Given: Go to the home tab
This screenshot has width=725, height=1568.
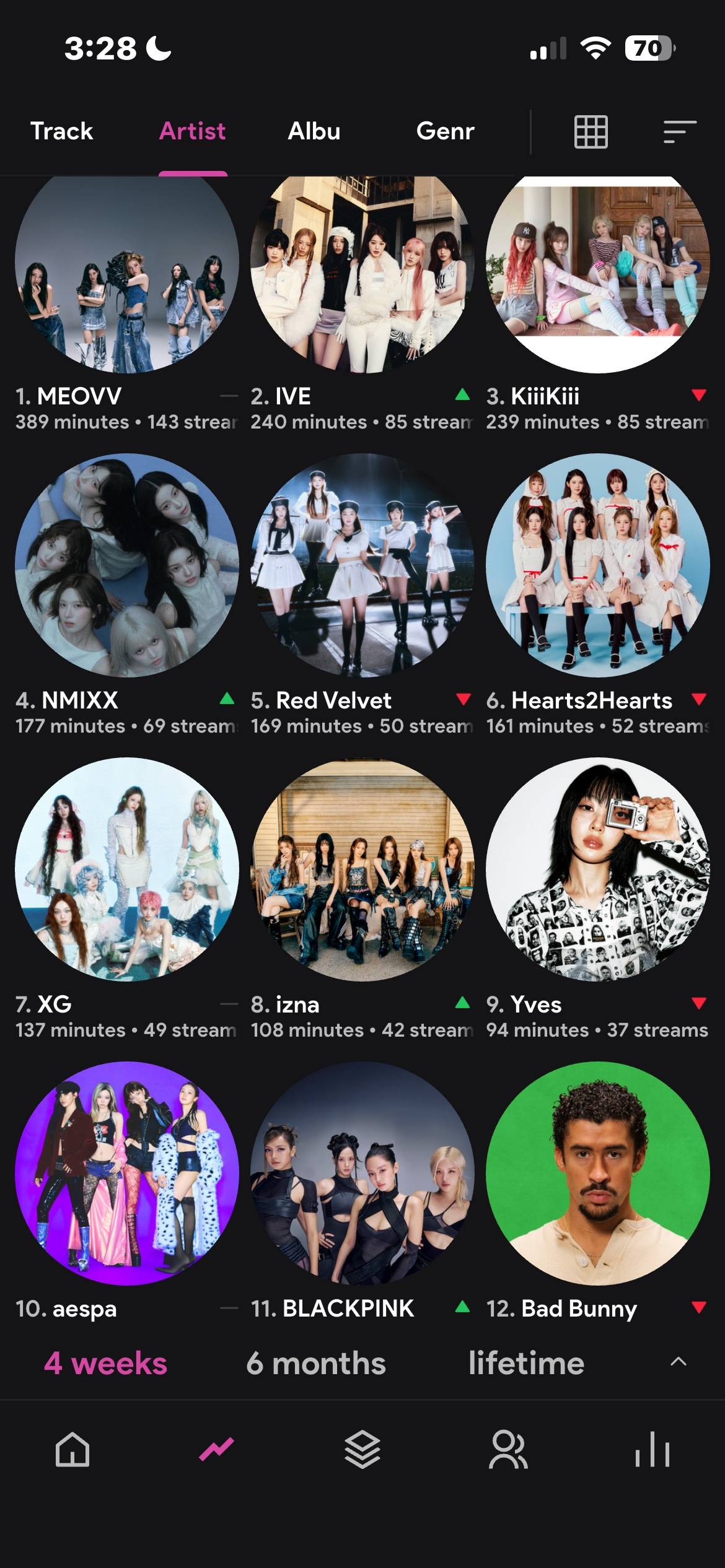Looking at the screenshot, I should pos(72,1449).
